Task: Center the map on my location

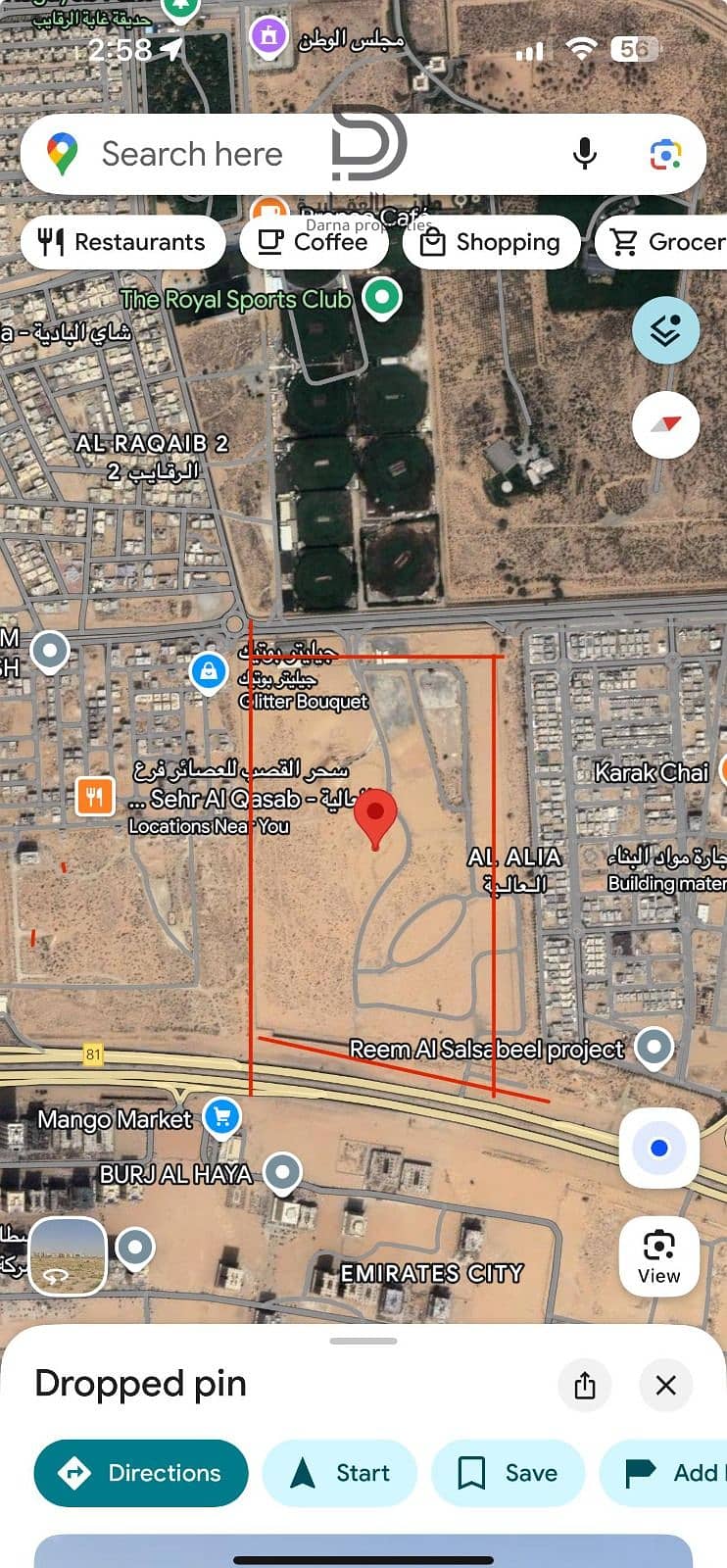Action: point(659,1148)
